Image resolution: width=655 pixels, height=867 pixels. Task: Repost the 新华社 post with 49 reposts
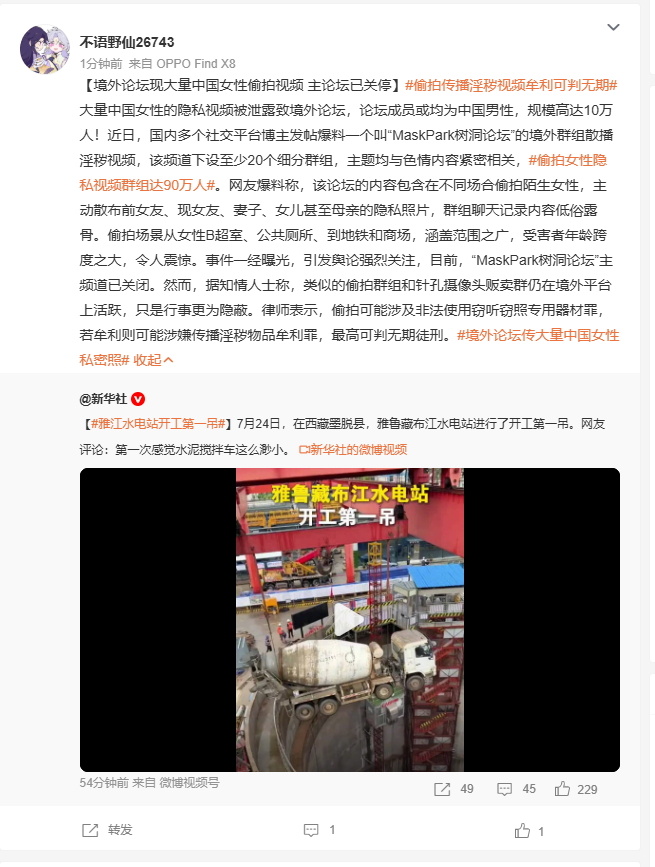coord(453,789)
